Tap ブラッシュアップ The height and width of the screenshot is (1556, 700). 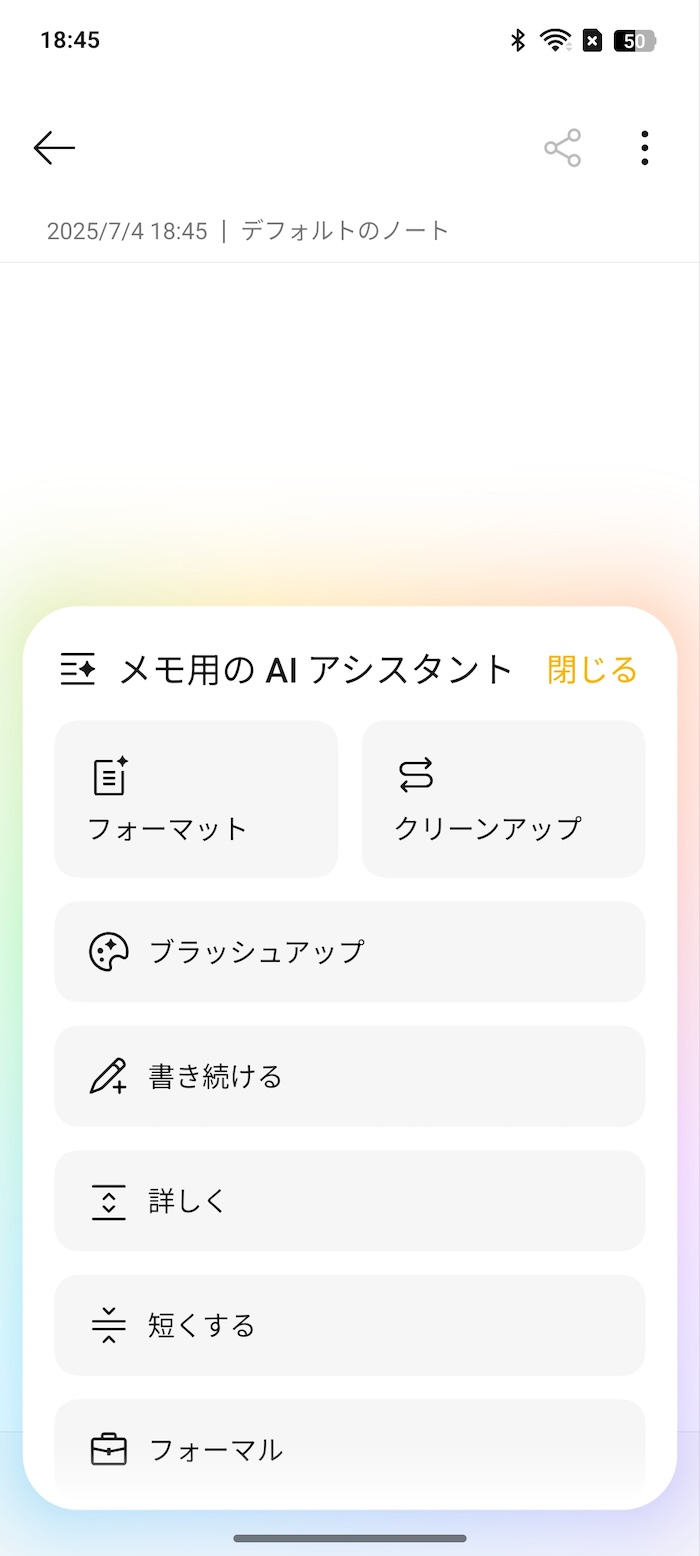coord(350,951)
